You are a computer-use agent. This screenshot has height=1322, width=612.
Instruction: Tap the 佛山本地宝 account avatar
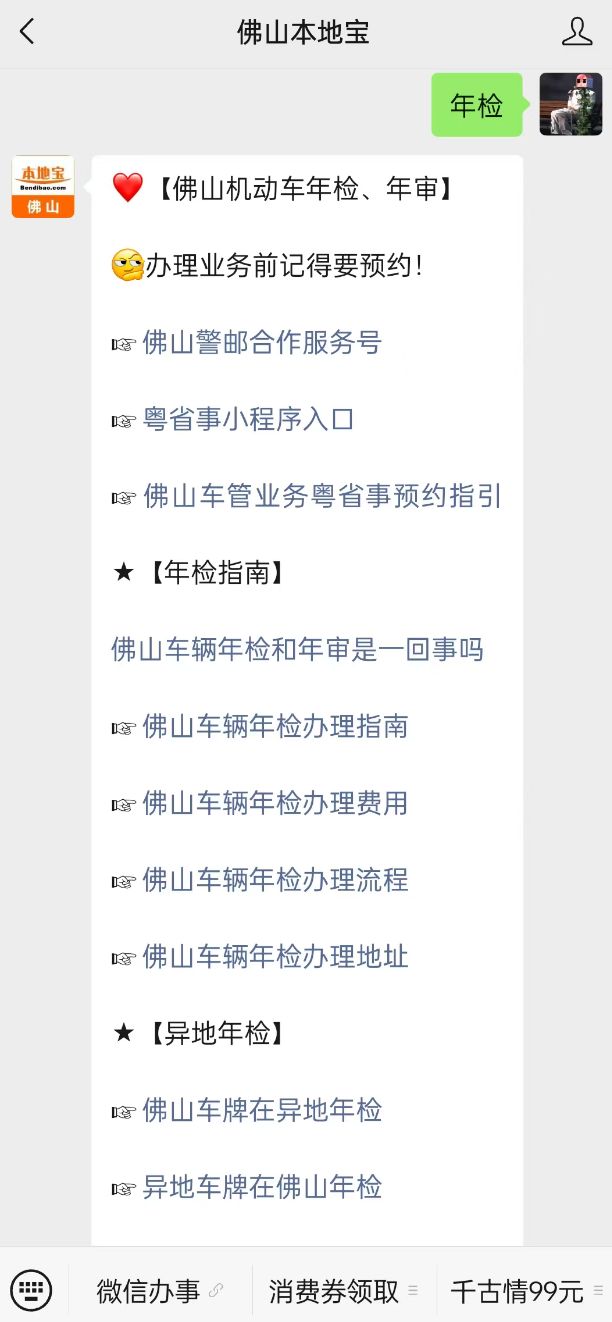pos(43,187)
